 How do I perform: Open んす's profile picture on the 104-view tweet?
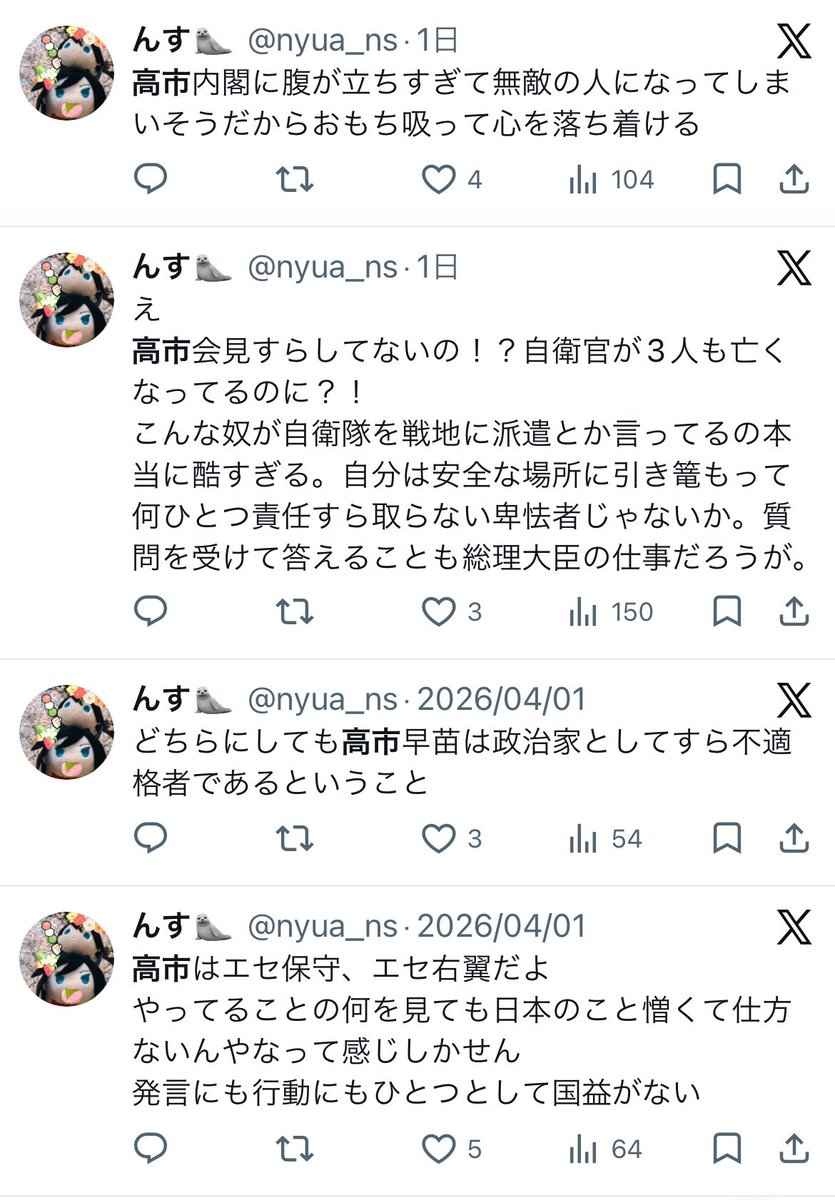[67, 73]
